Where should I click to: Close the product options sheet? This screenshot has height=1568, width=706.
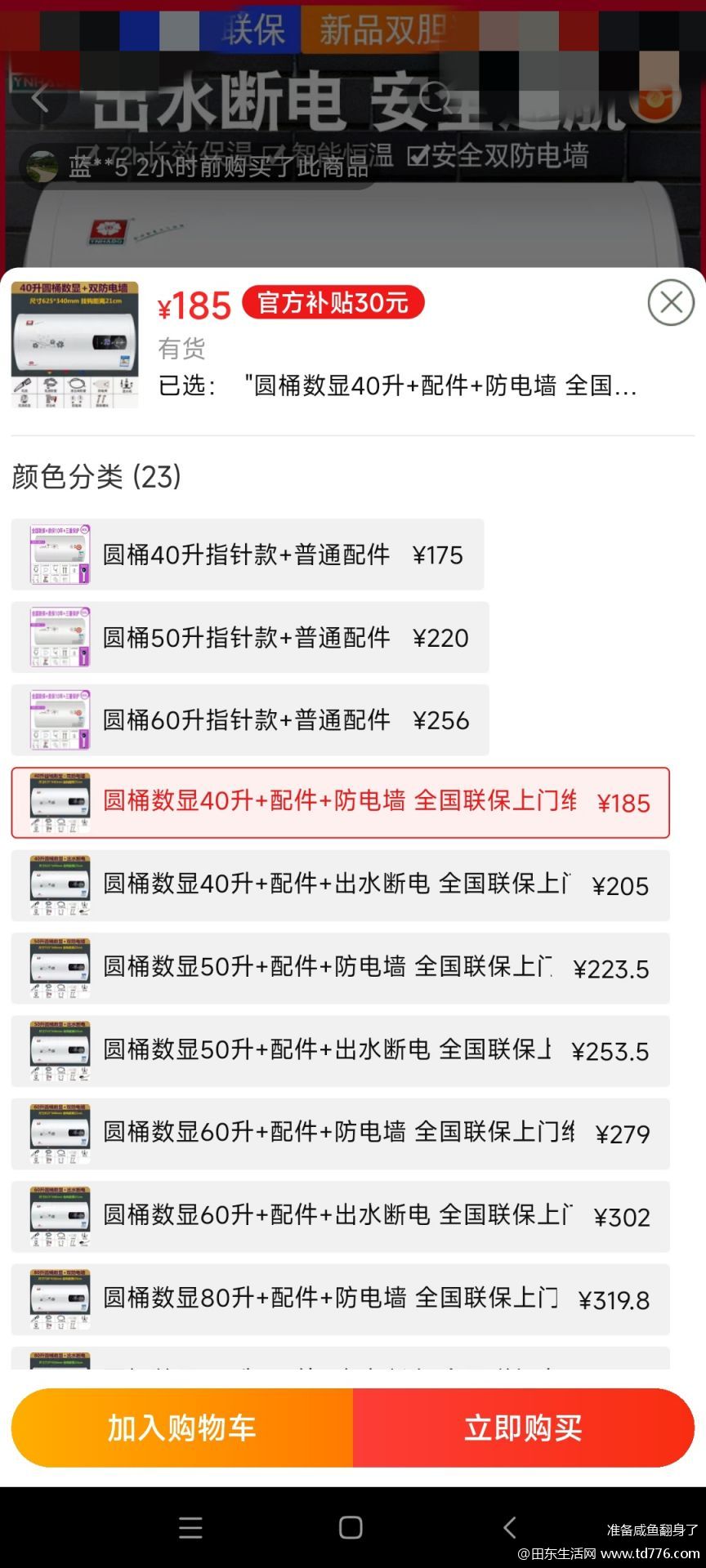pos(671,303)
